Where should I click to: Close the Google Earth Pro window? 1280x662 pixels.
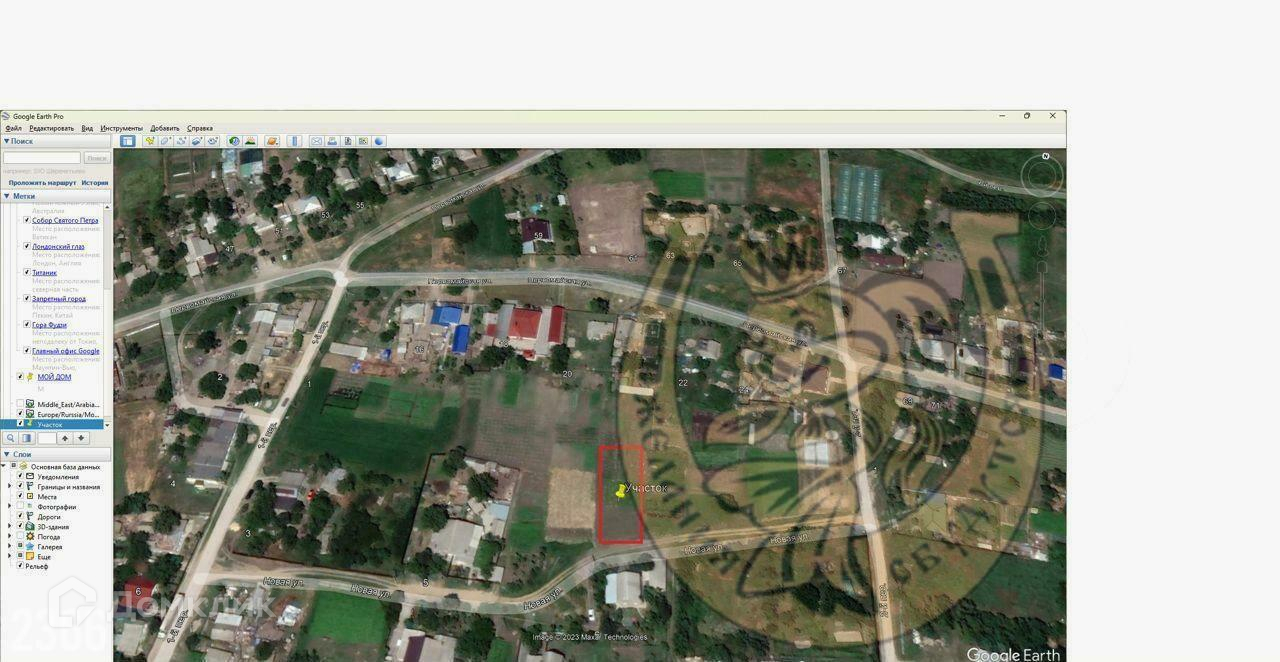coord(1052,116)
